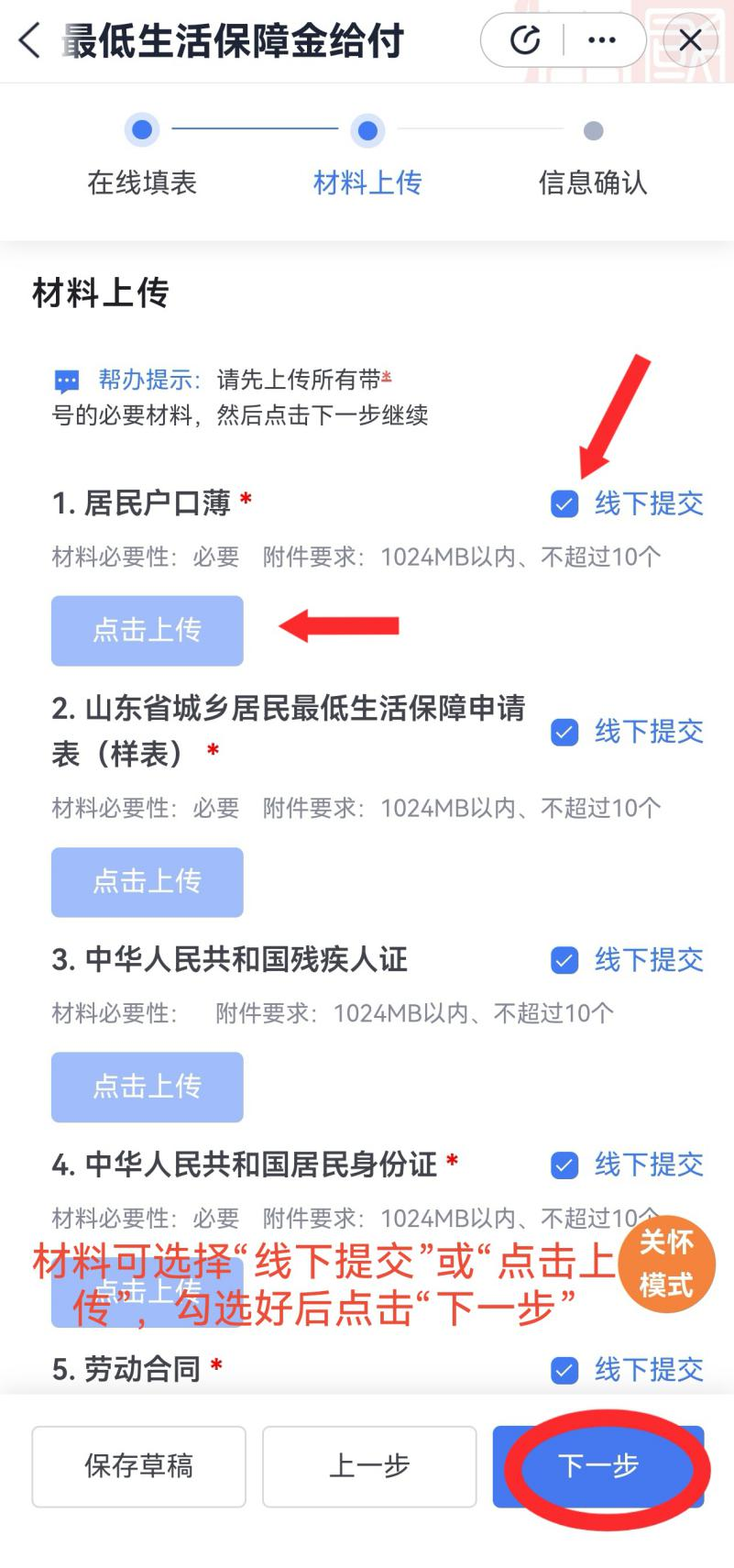Image resolution: width=734 pixels, height=1568 pixels.
Task: Switch on 关怀模式
Action: tap(666, 1264)
